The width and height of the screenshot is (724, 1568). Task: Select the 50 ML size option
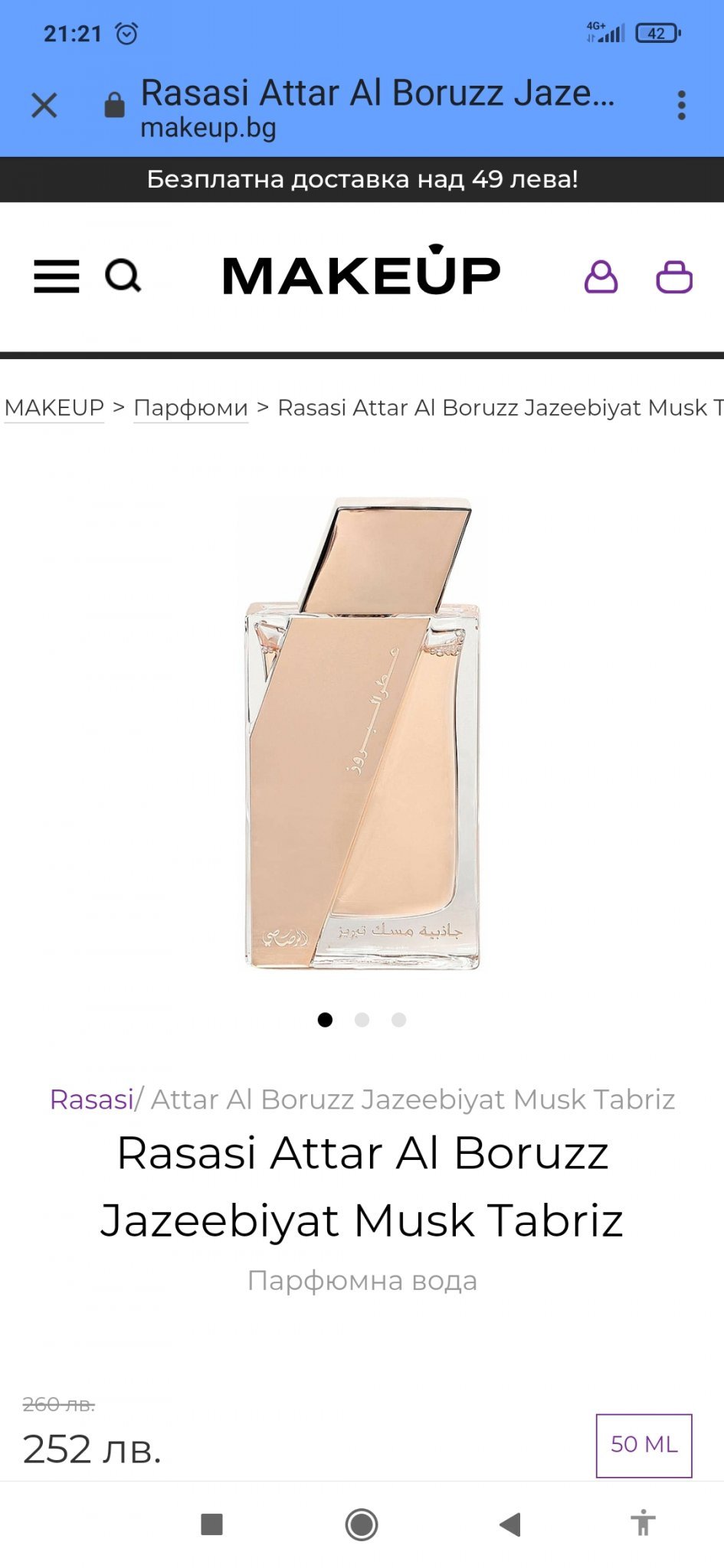[x=644, y=1445]
